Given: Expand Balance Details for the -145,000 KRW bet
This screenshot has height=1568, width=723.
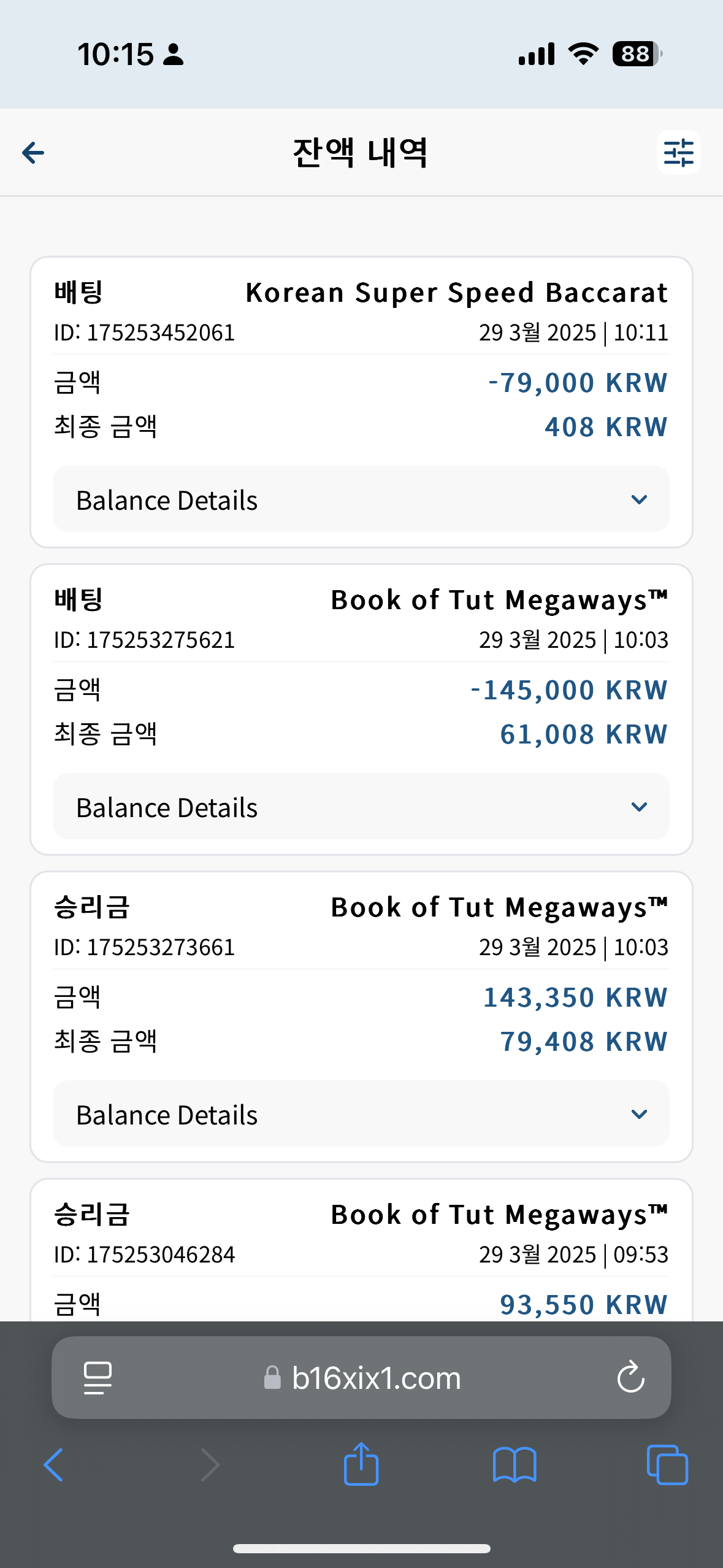Looking at the screenshot, I should click(361, 807).
